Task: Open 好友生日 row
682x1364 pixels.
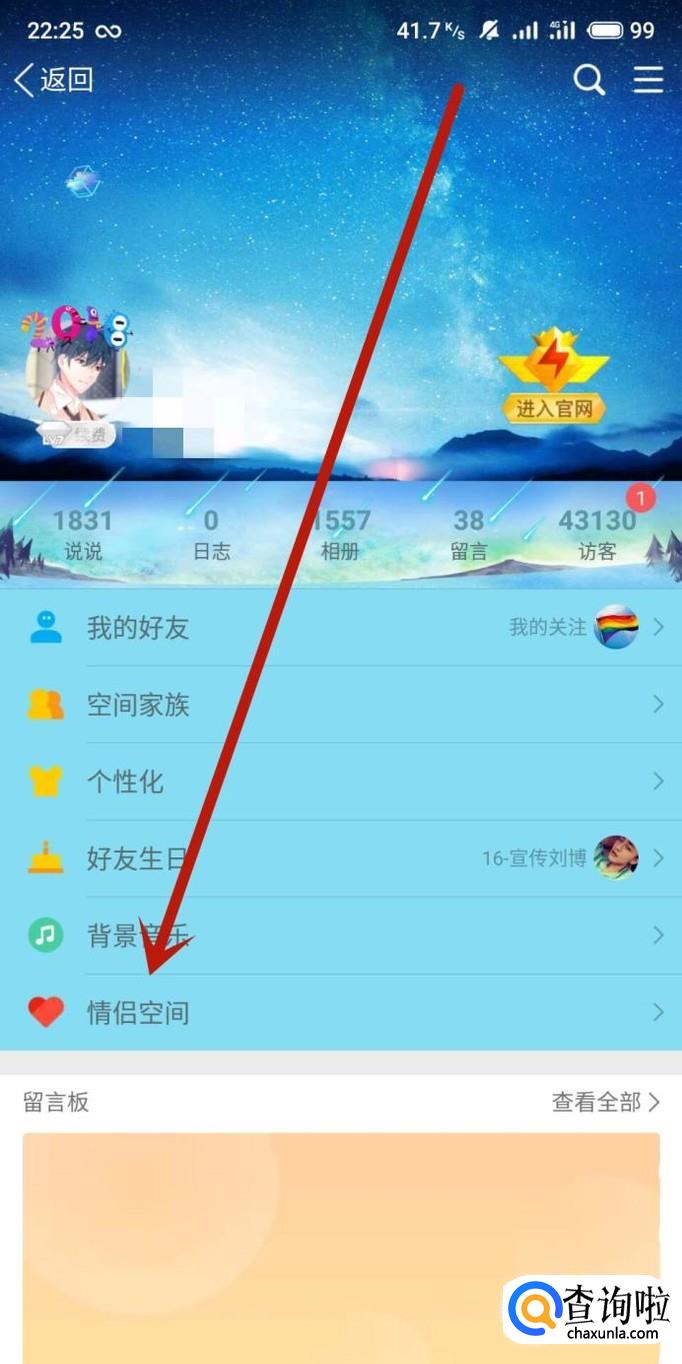Action: click(340, 858)
